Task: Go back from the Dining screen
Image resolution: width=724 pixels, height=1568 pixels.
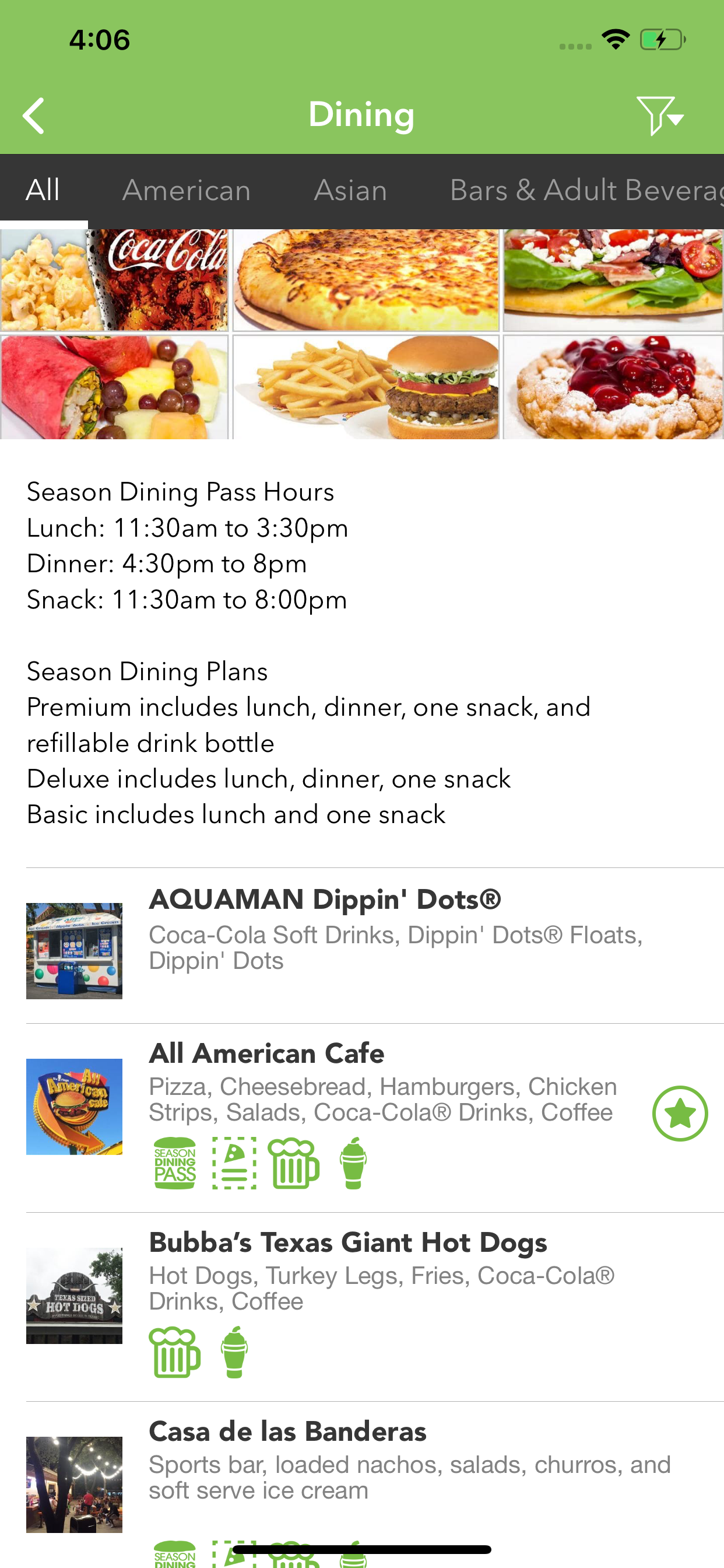Action: [34, 116]
